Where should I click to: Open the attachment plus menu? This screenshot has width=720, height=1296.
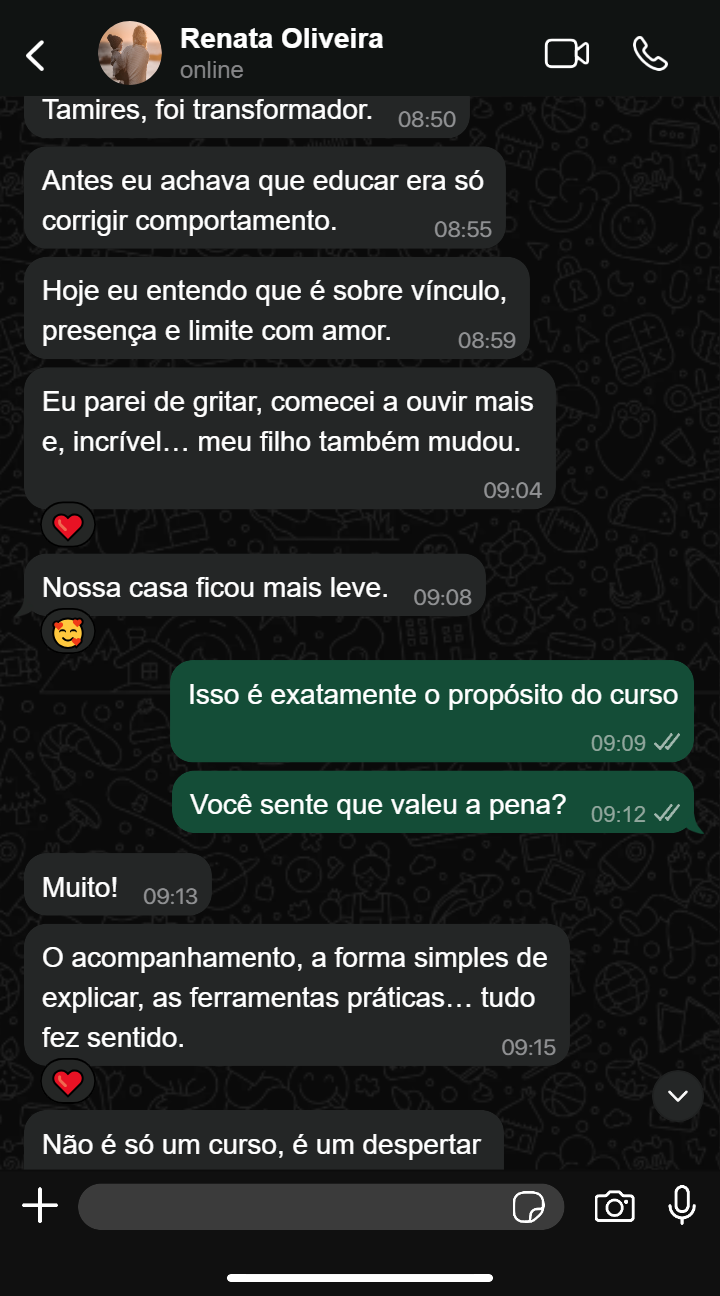point(40,1206)
